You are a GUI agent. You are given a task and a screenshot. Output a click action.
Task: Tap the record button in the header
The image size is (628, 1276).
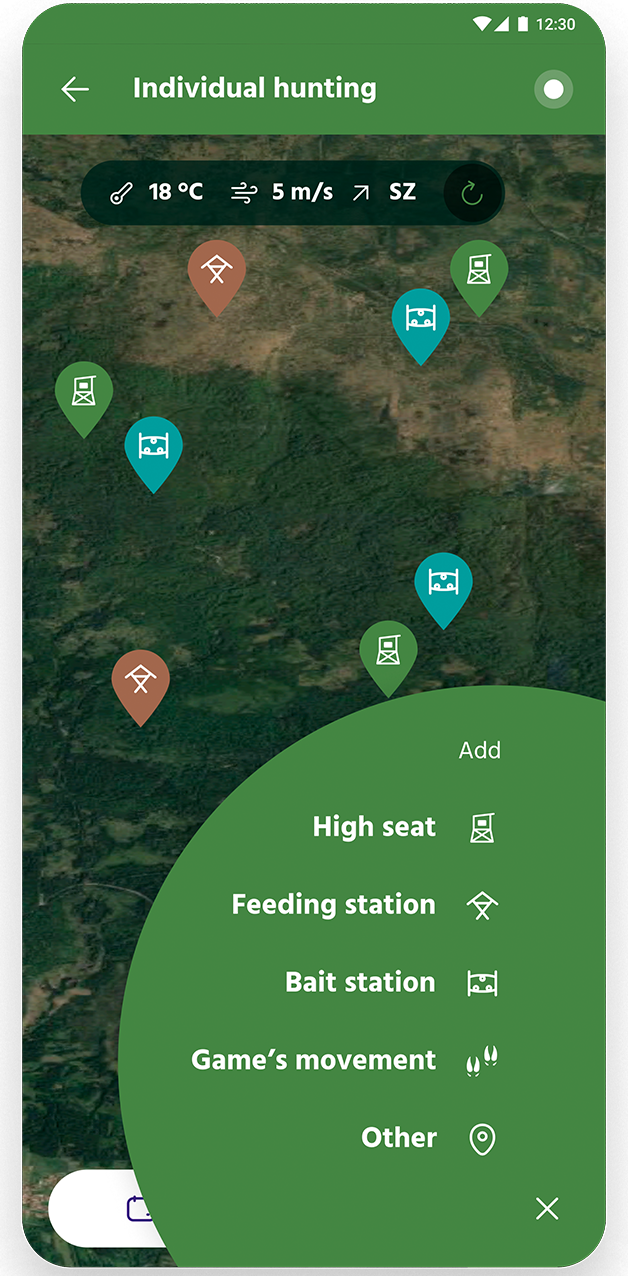[553, 90]
